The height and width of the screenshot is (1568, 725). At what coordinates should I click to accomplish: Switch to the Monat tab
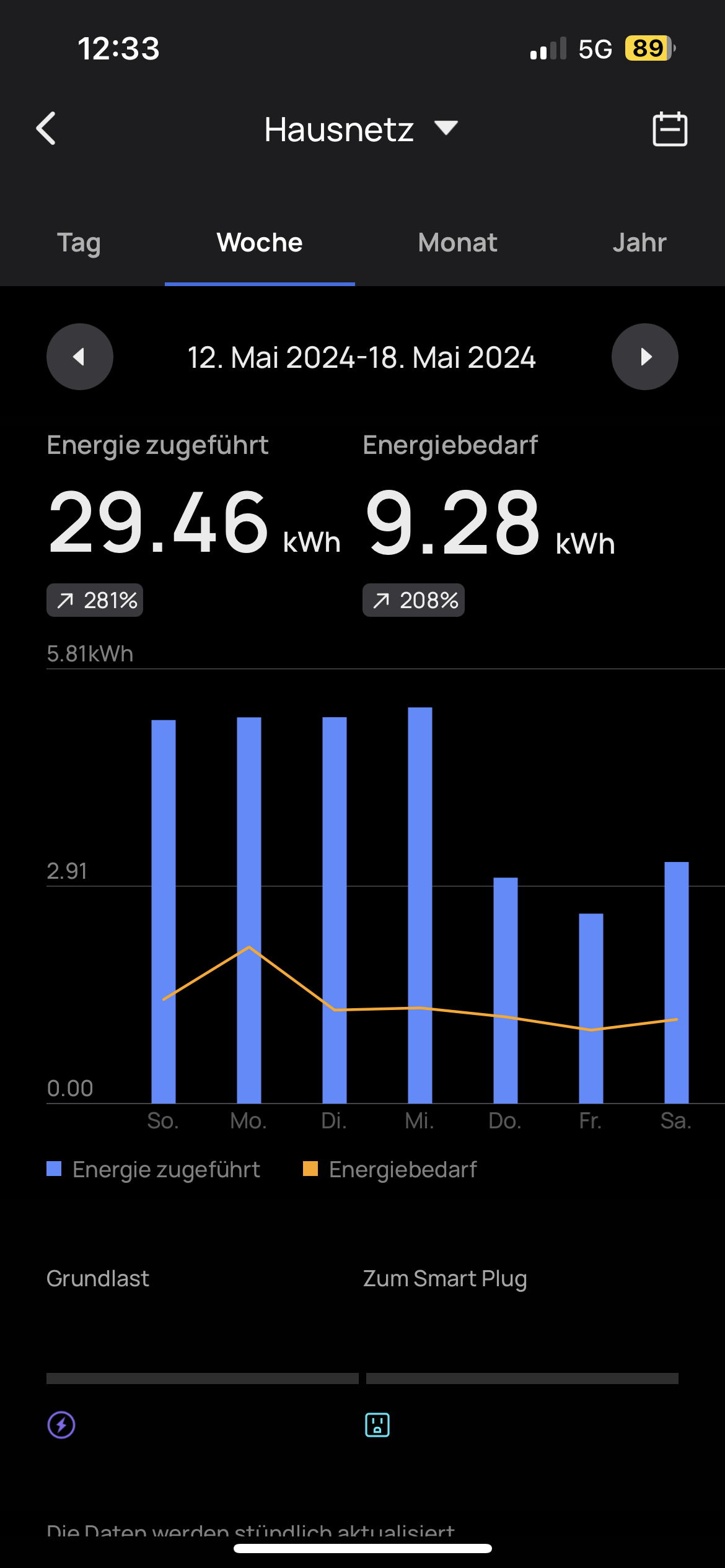pos(457,243)
